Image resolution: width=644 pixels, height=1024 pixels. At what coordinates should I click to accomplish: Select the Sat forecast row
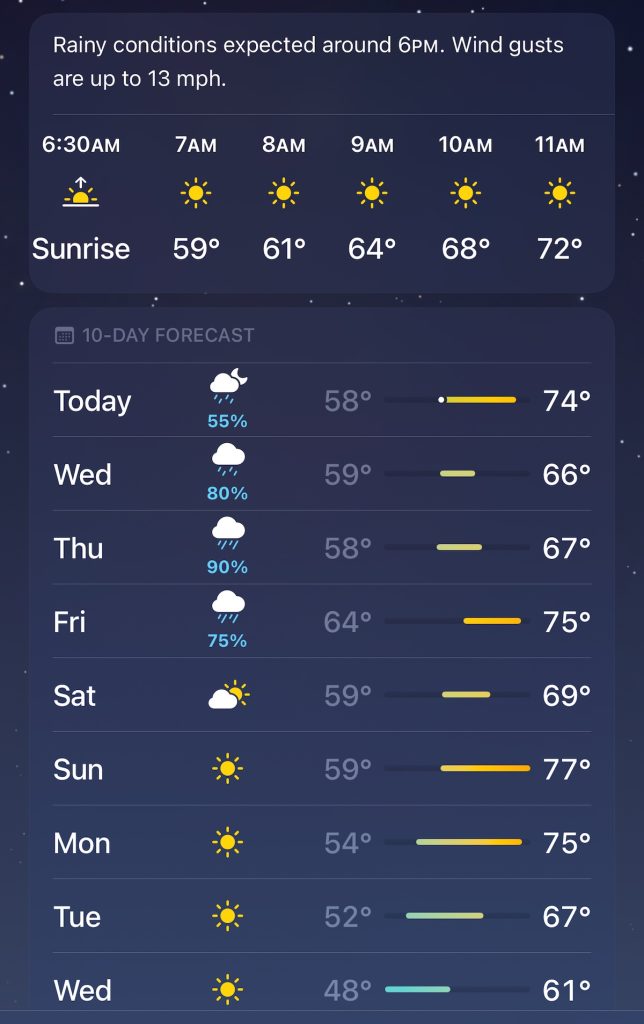pos(321,695)
